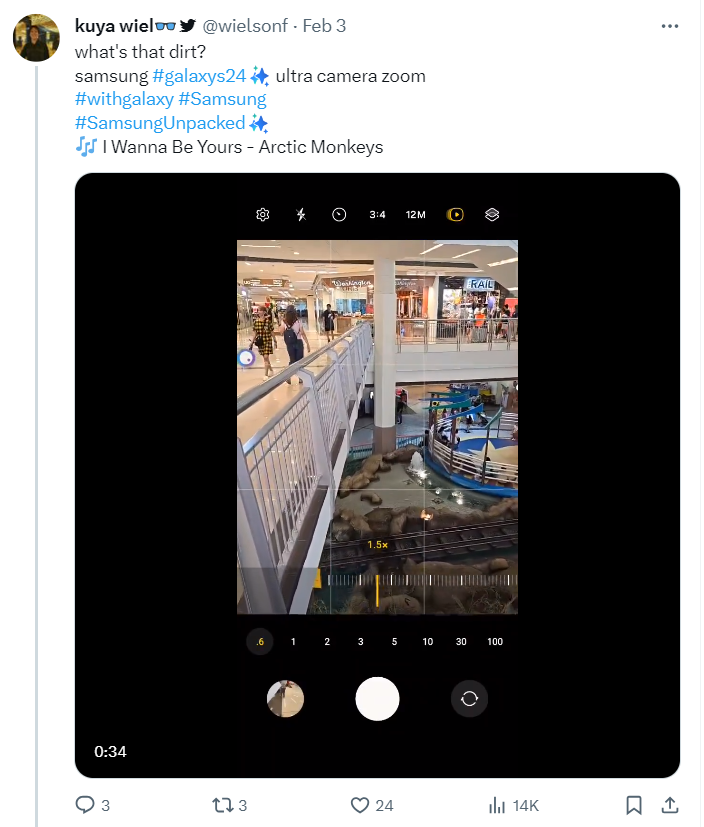Like the tweet with 24 likes
Viewport: 704px width, 827px height.
[x=359, y=804]
